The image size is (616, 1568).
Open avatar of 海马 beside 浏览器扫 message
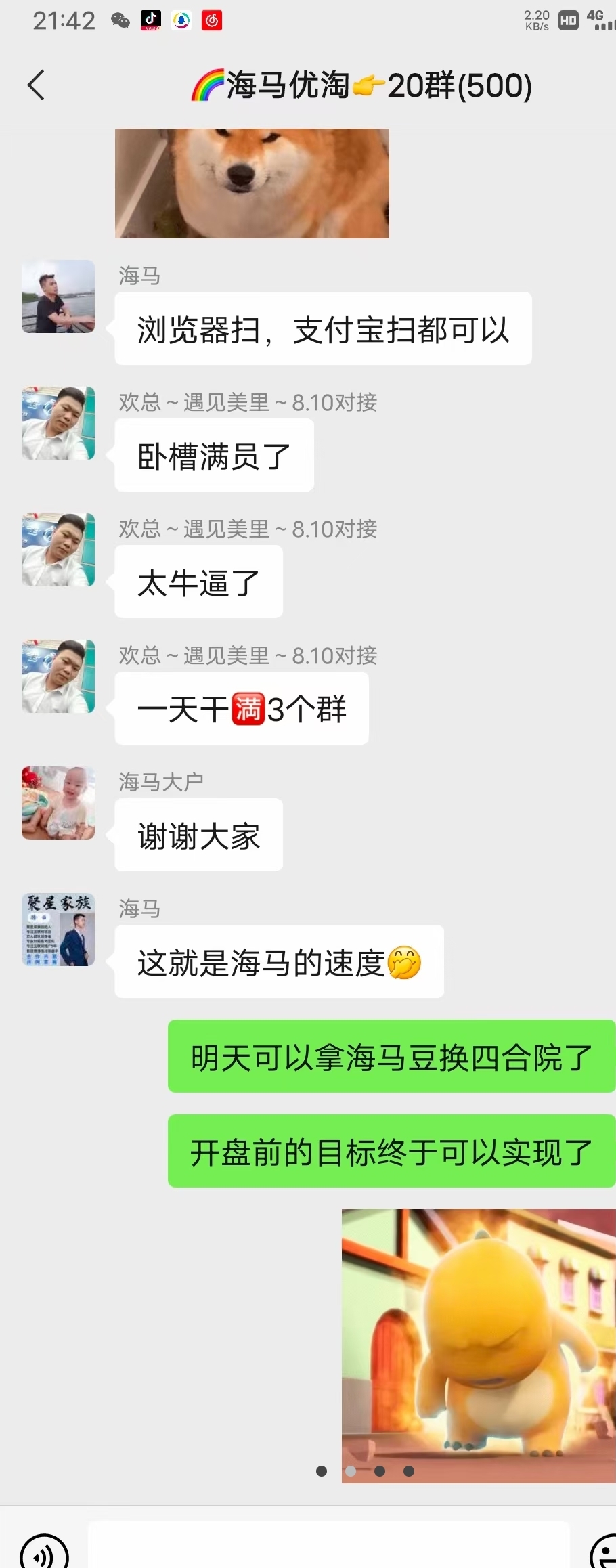click(58, 297)
